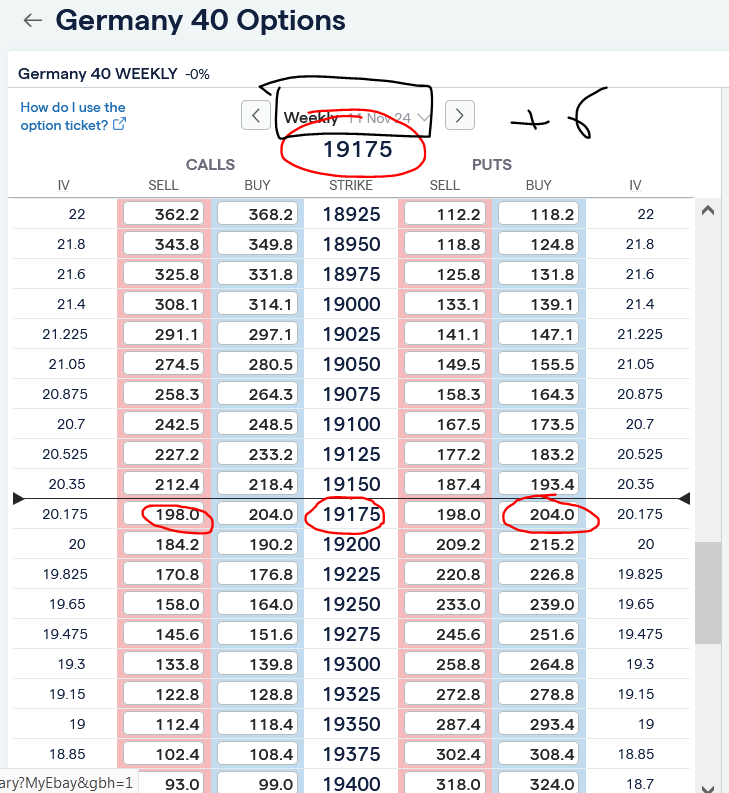Open 'How do I use the option ticket?' link
The height and width of the screenshot is (793, 729).
coord(72,116)
